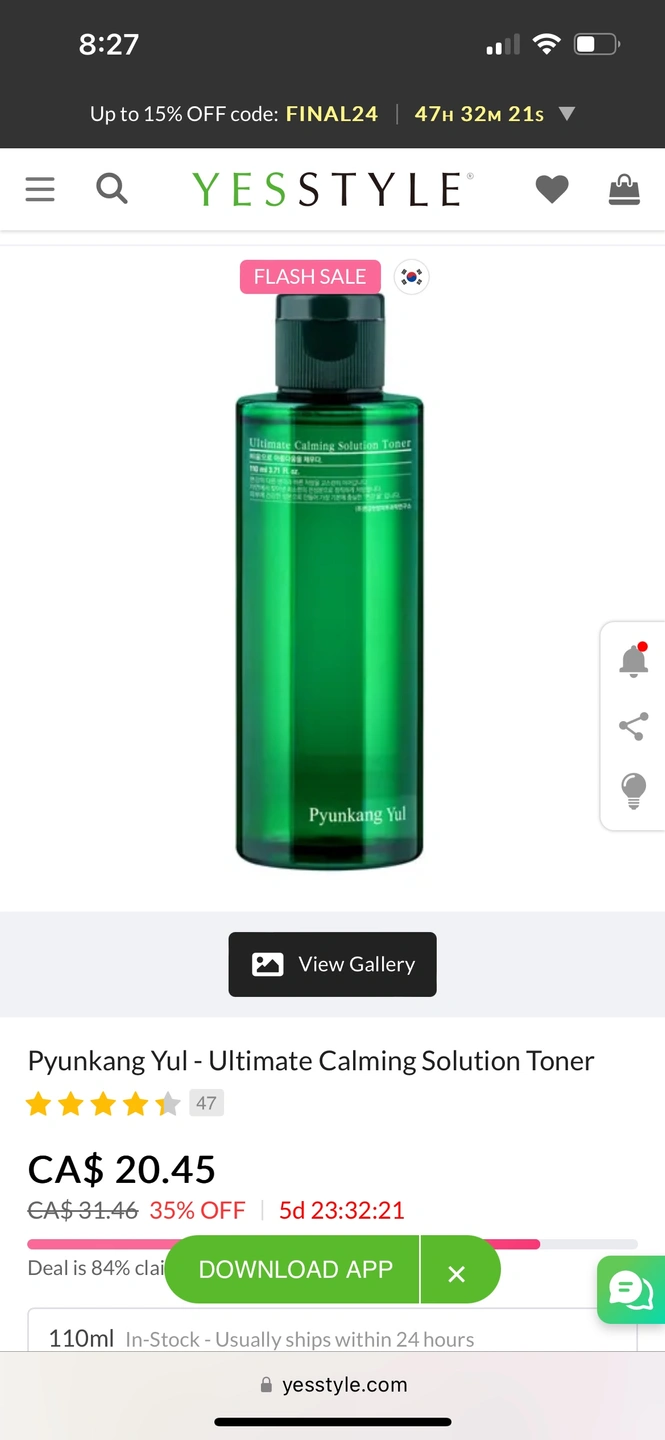Screen dimensions: 665x1440
Task: Open the toner product image
Action: [330, 580]
